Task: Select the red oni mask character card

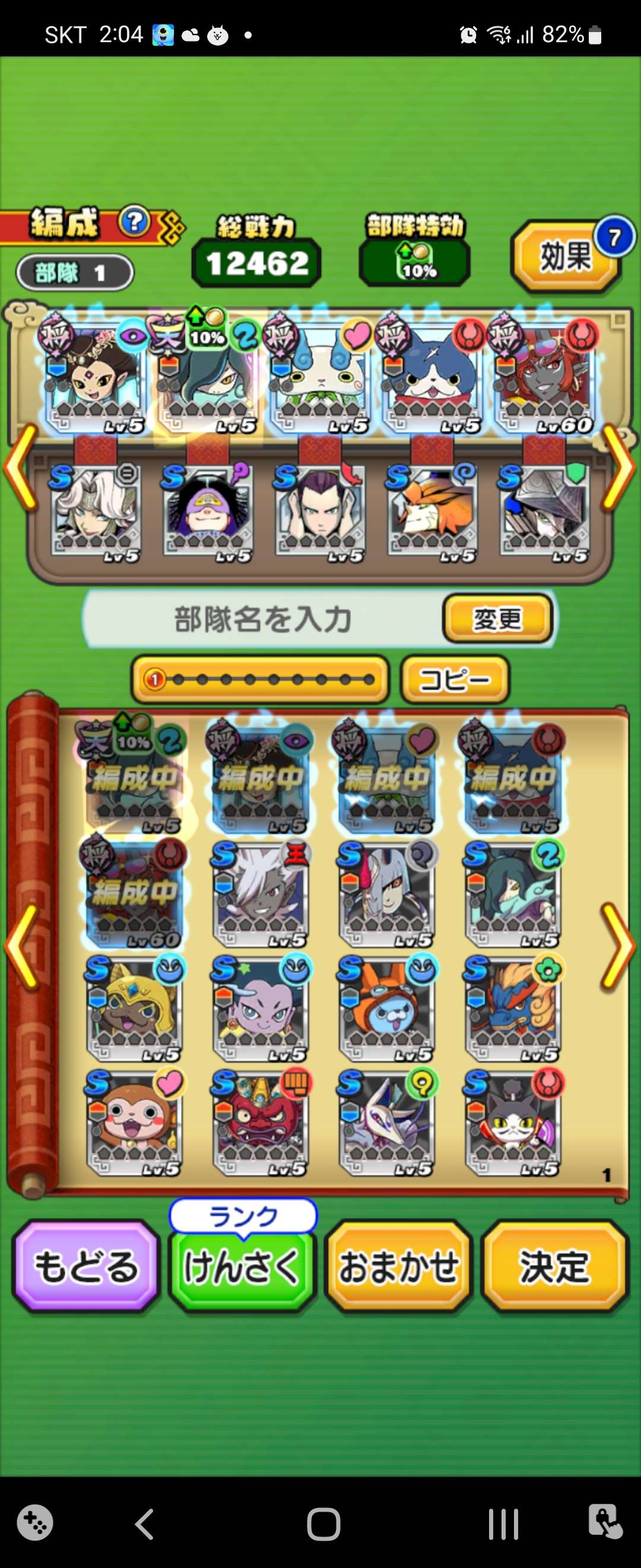Action: tap(261, 1126)
